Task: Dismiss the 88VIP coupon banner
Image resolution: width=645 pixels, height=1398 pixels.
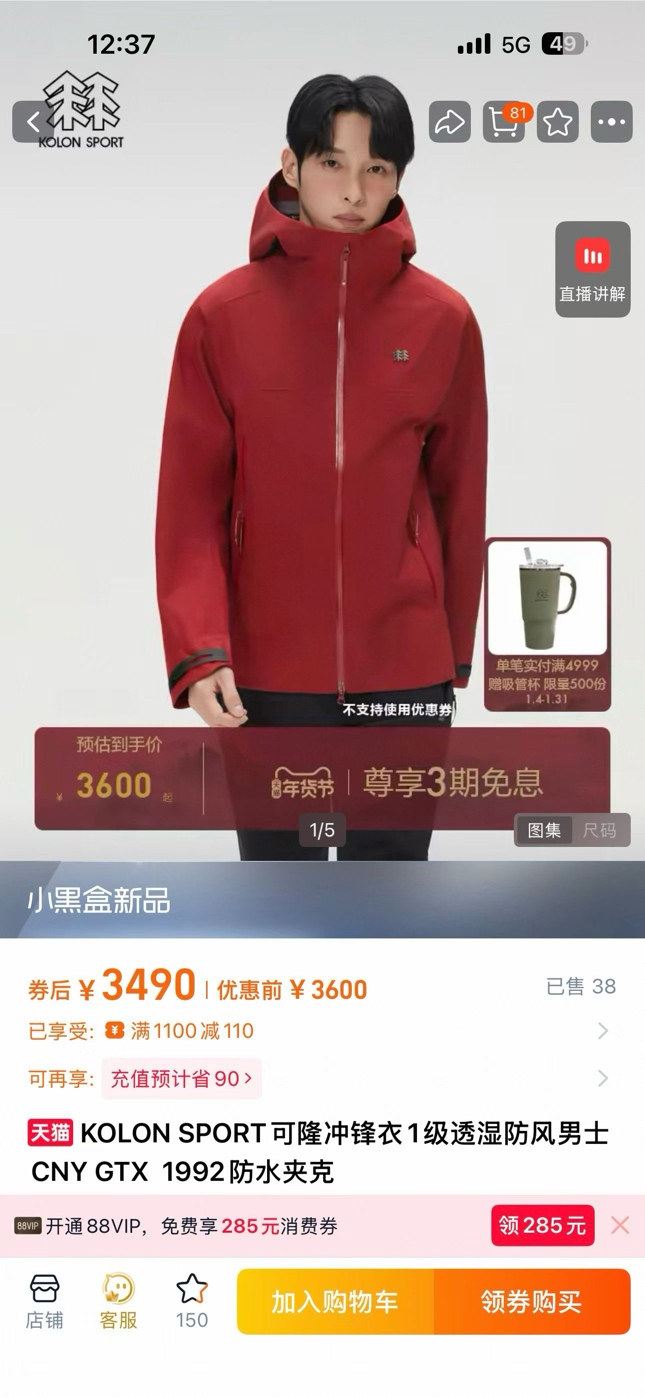Action: (x=620, y=1226)
